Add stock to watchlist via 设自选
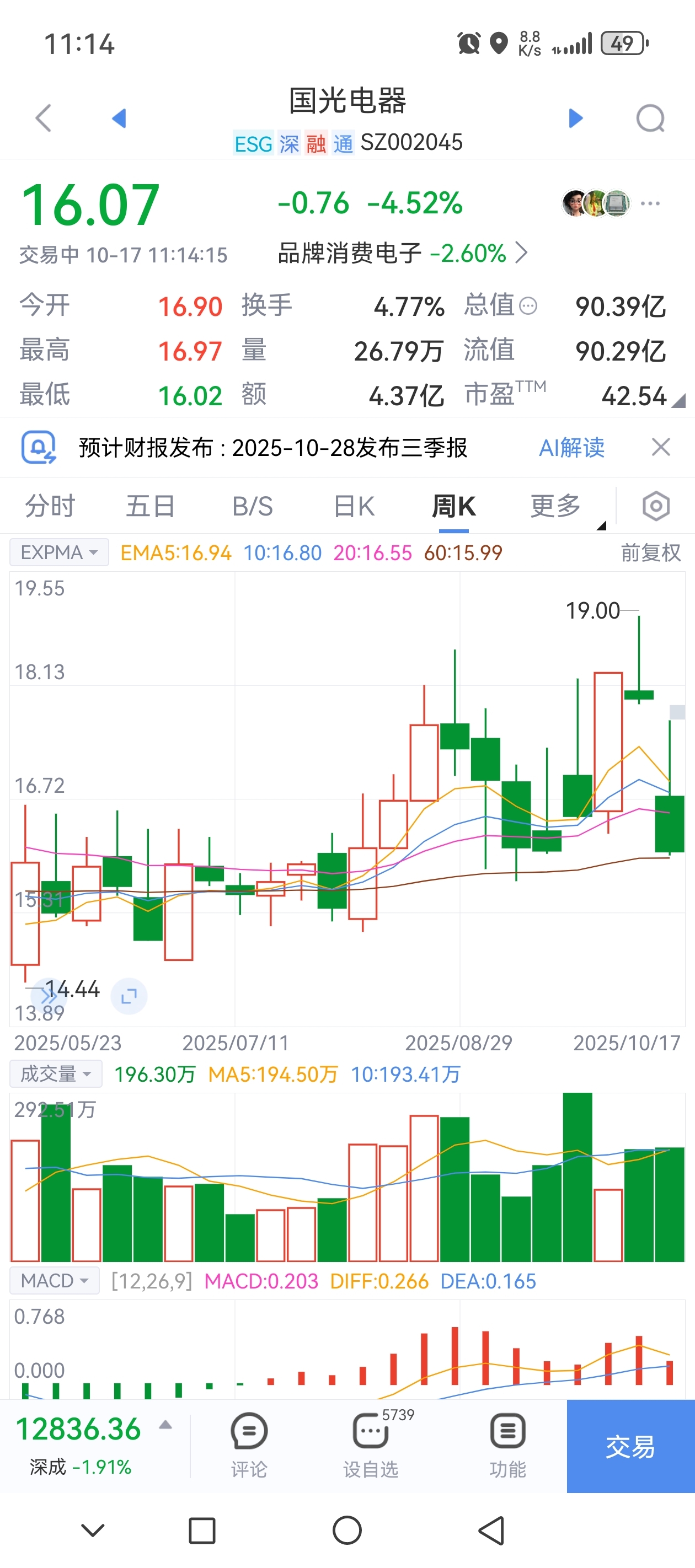The height and width of the screenshot is (1568, 695). 371,1446
